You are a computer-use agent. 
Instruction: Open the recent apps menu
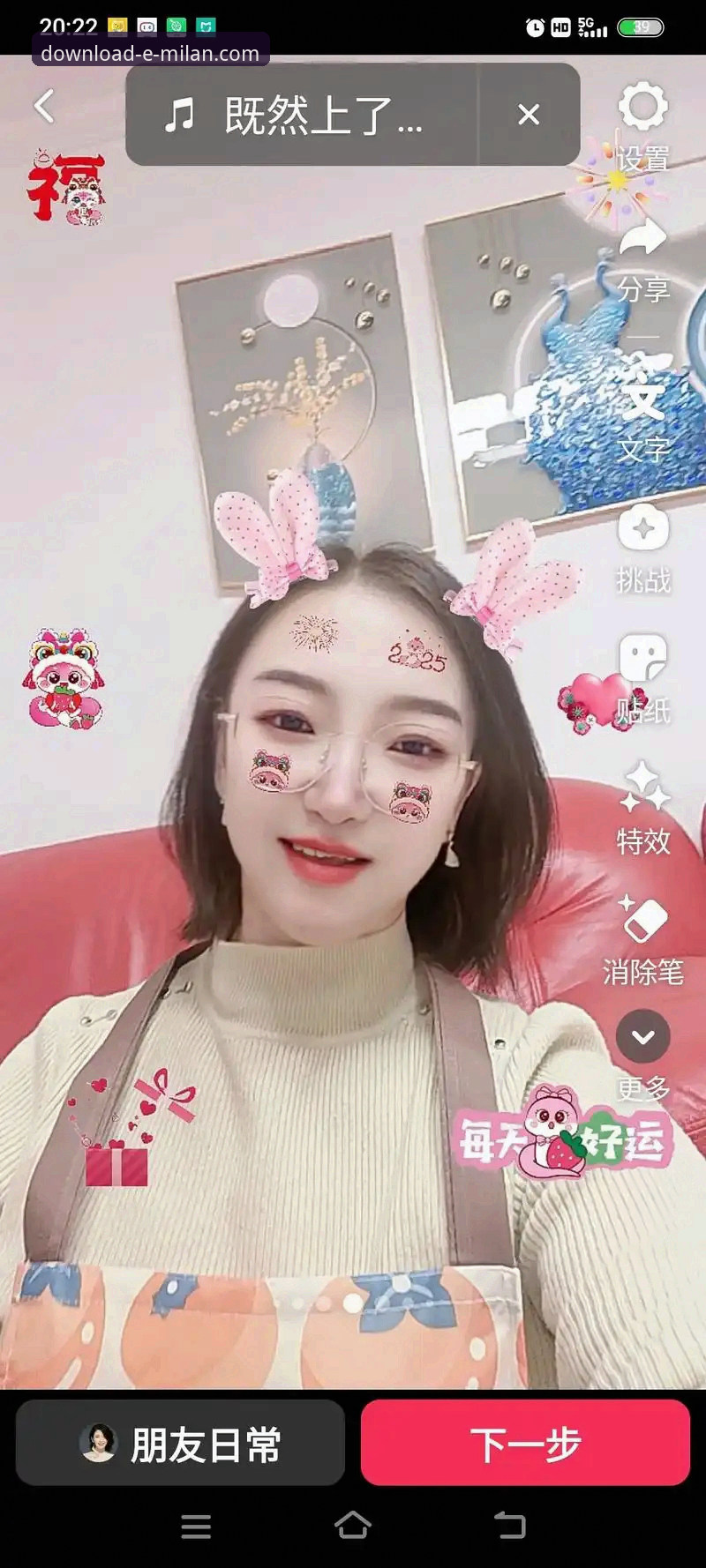point(195,1526)
